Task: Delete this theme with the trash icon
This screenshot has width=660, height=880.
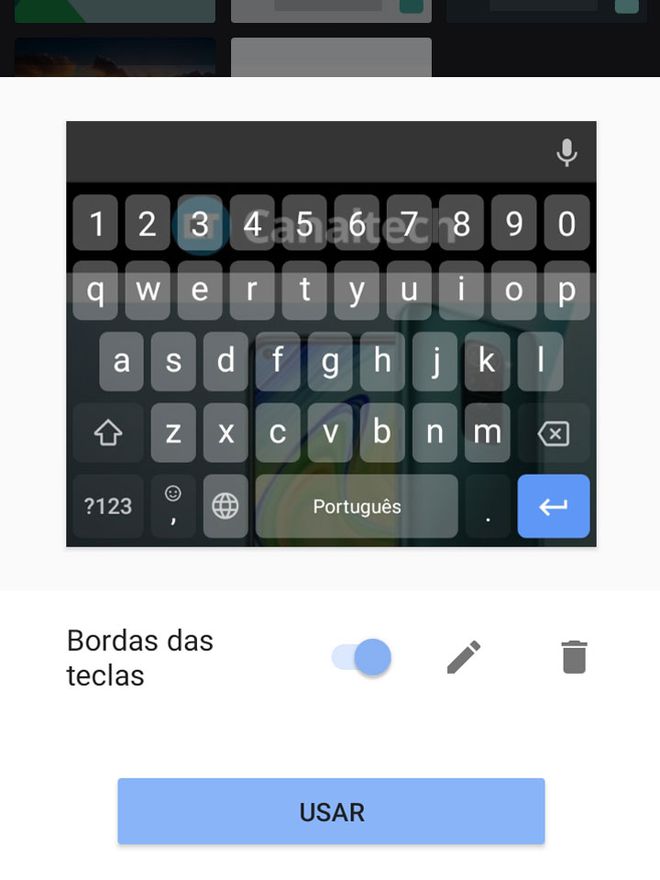Action: 574,658
